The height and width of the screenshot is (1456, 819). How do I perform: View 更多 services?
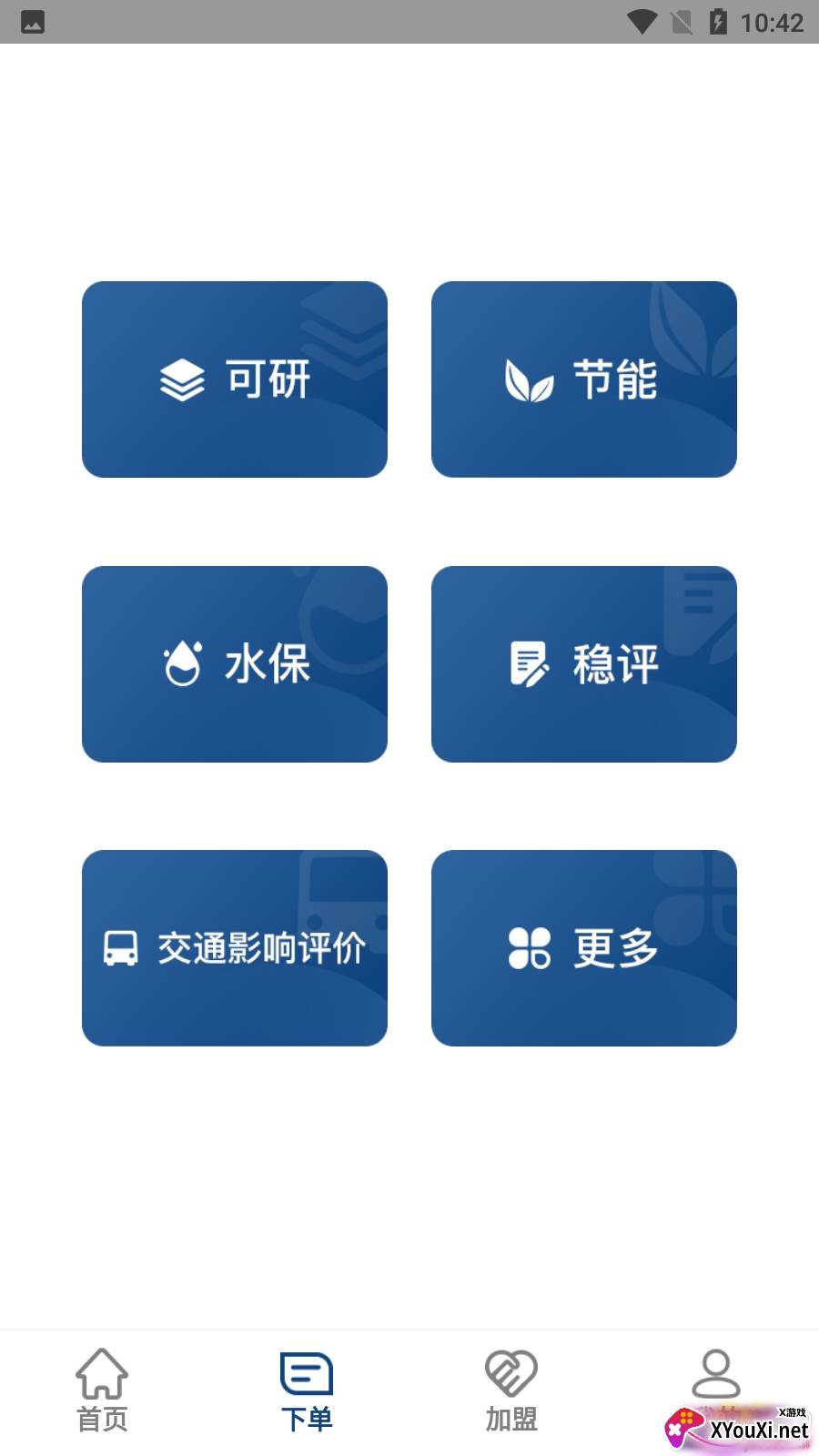coord(583,948)
